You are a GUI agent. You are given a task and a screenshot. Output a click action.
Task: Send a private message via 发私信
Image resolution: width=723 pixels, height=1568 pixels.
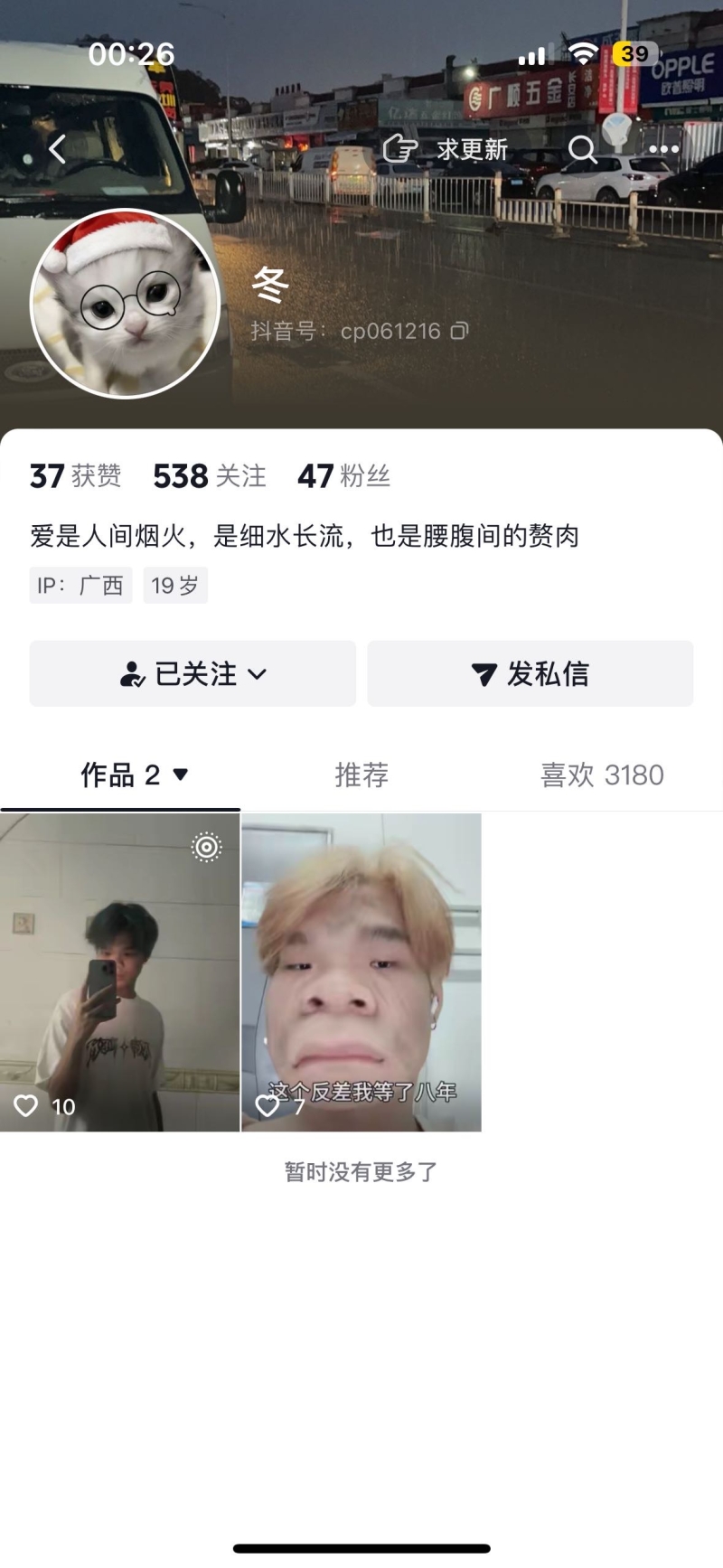[x=531, y=673]
